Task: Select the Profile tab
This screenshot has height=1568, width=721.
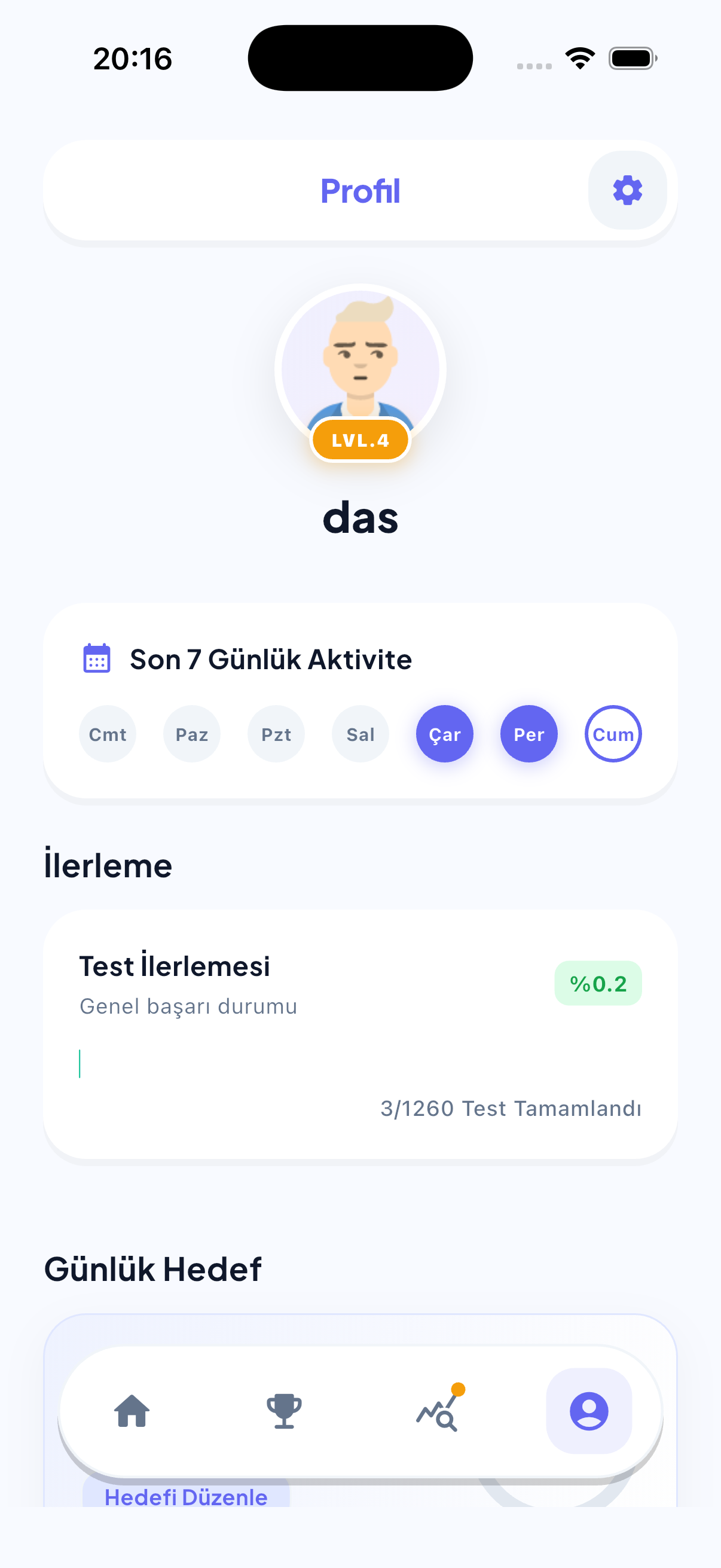Action: (588, 1411)
